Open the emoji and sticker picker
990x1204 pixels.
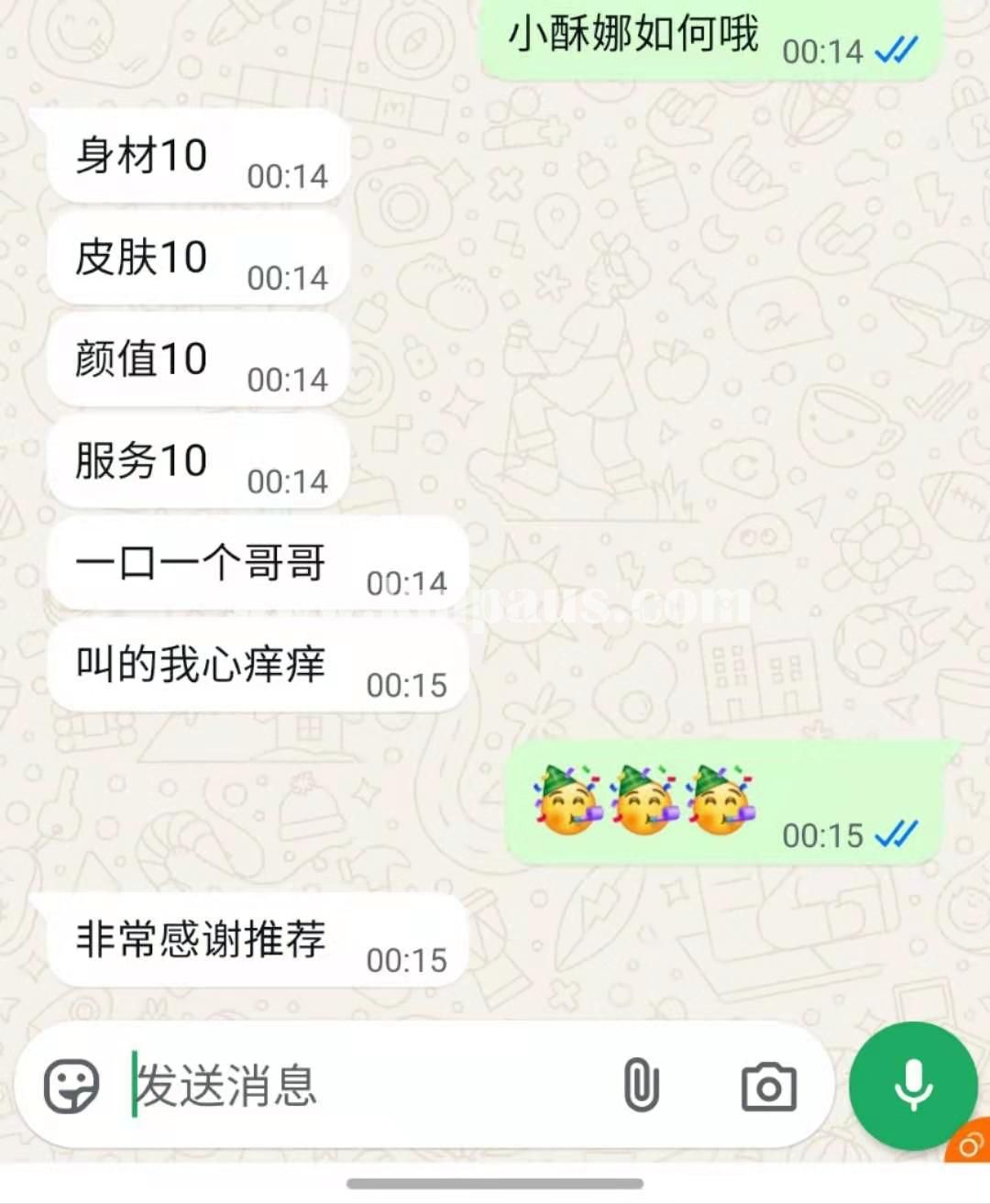tap(71, 1087)
